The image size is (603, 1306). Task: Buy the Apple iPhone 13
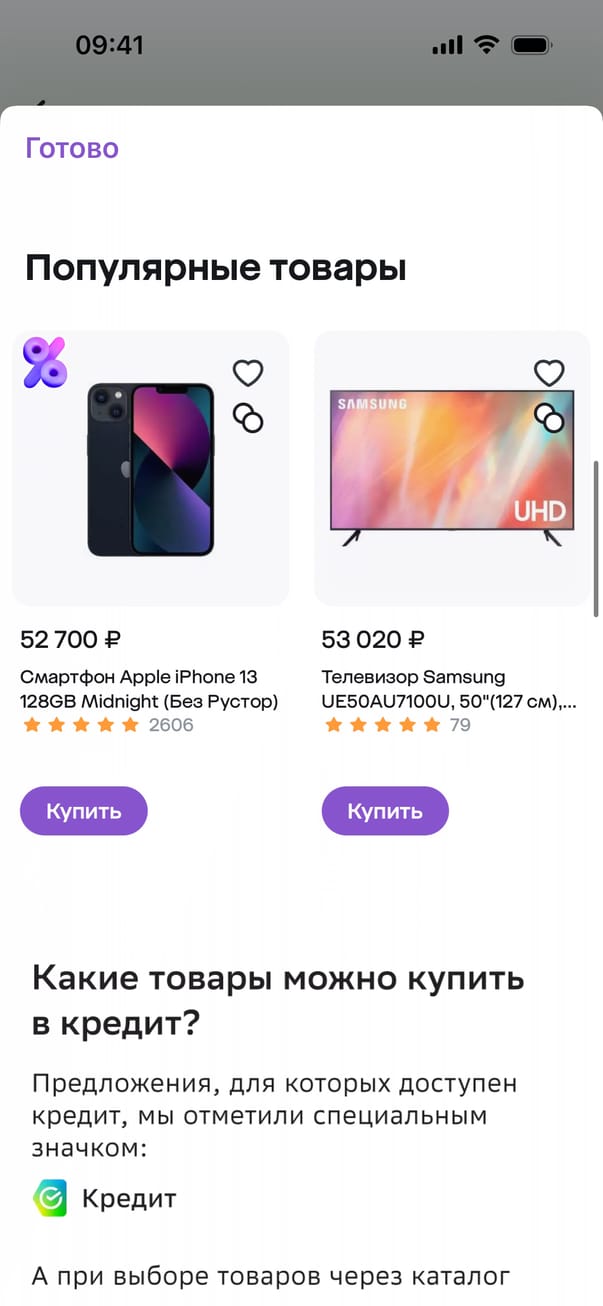click(84, 811)
